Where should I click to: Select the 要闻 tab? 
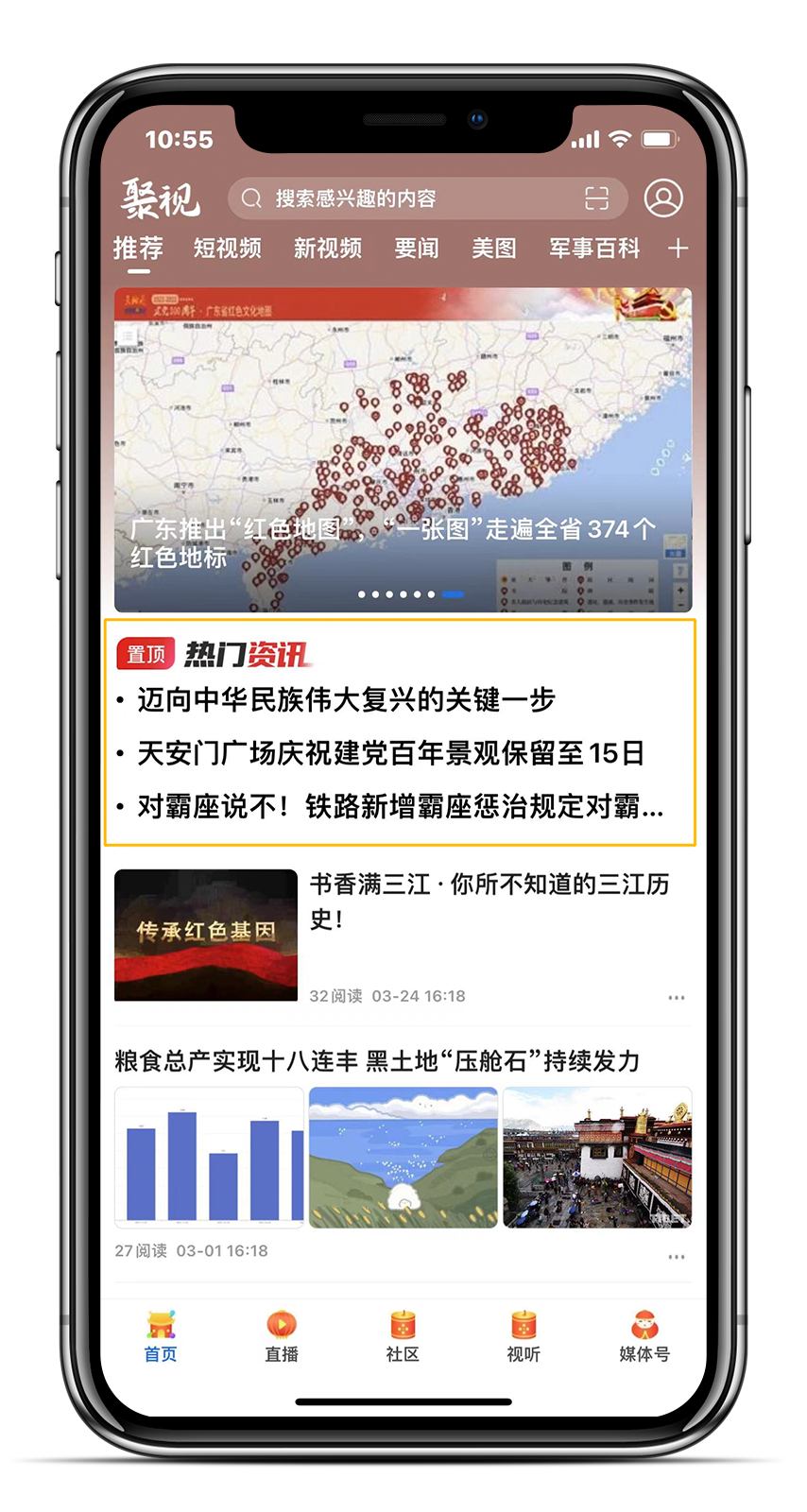click(x=417, y=249)
